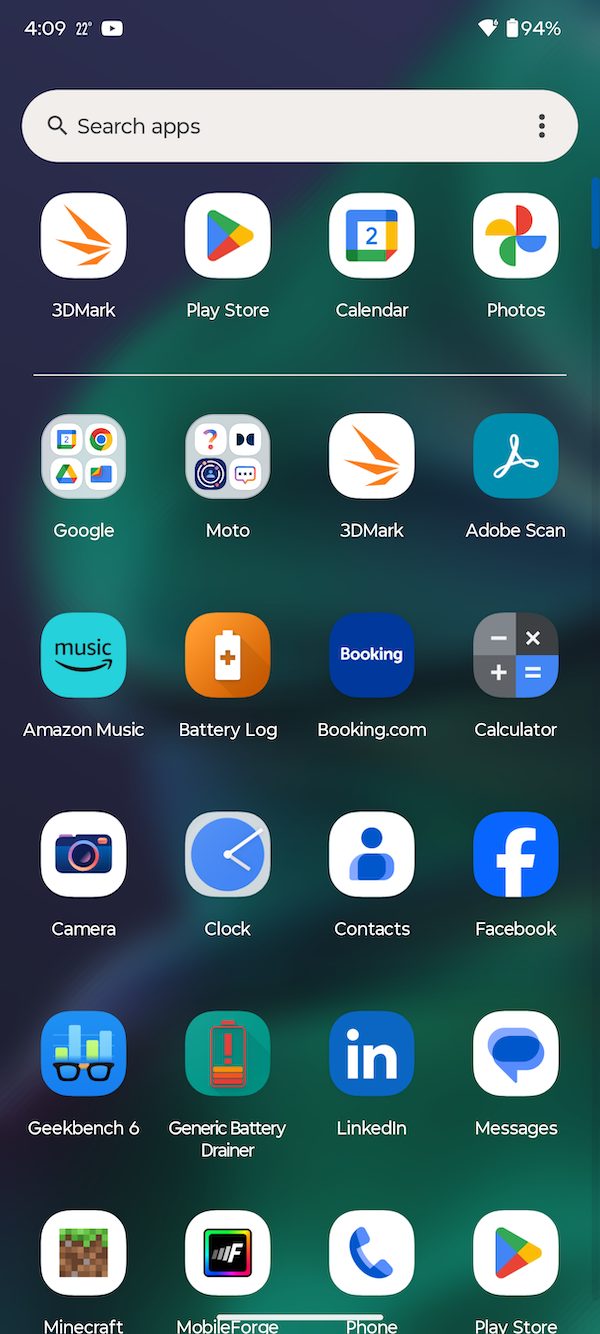Open the Google apps folder

(x=84, y=456)
